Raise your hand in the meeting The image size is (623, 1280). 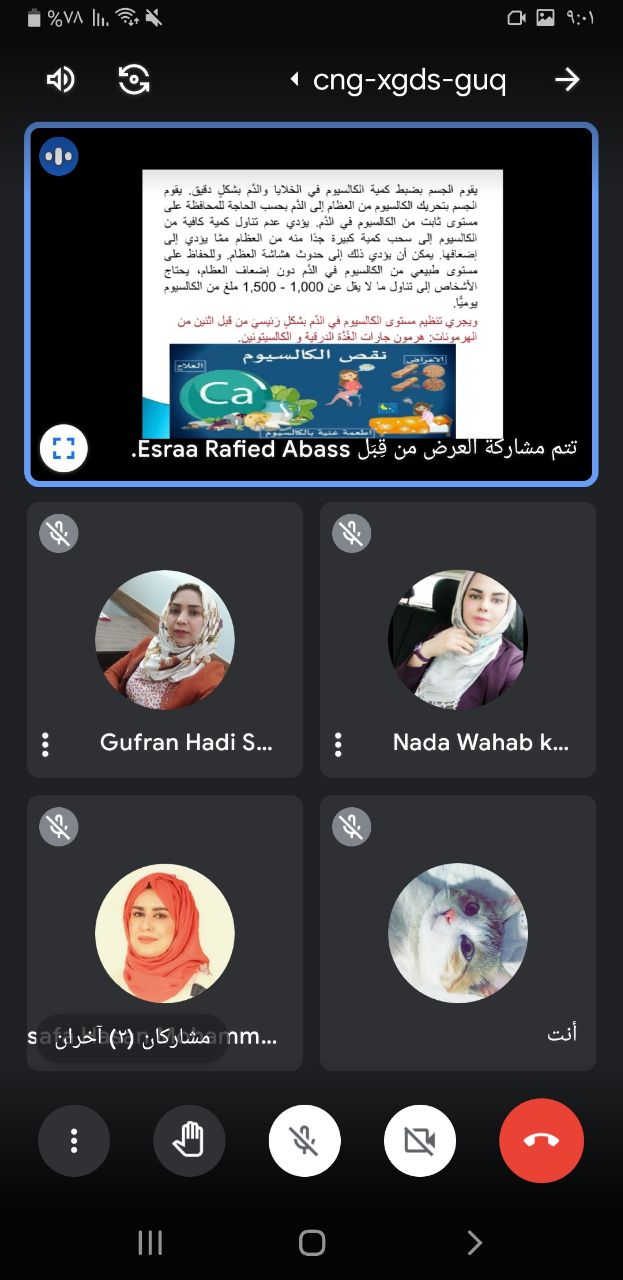pyautogui.click(x=189, y=1141)
